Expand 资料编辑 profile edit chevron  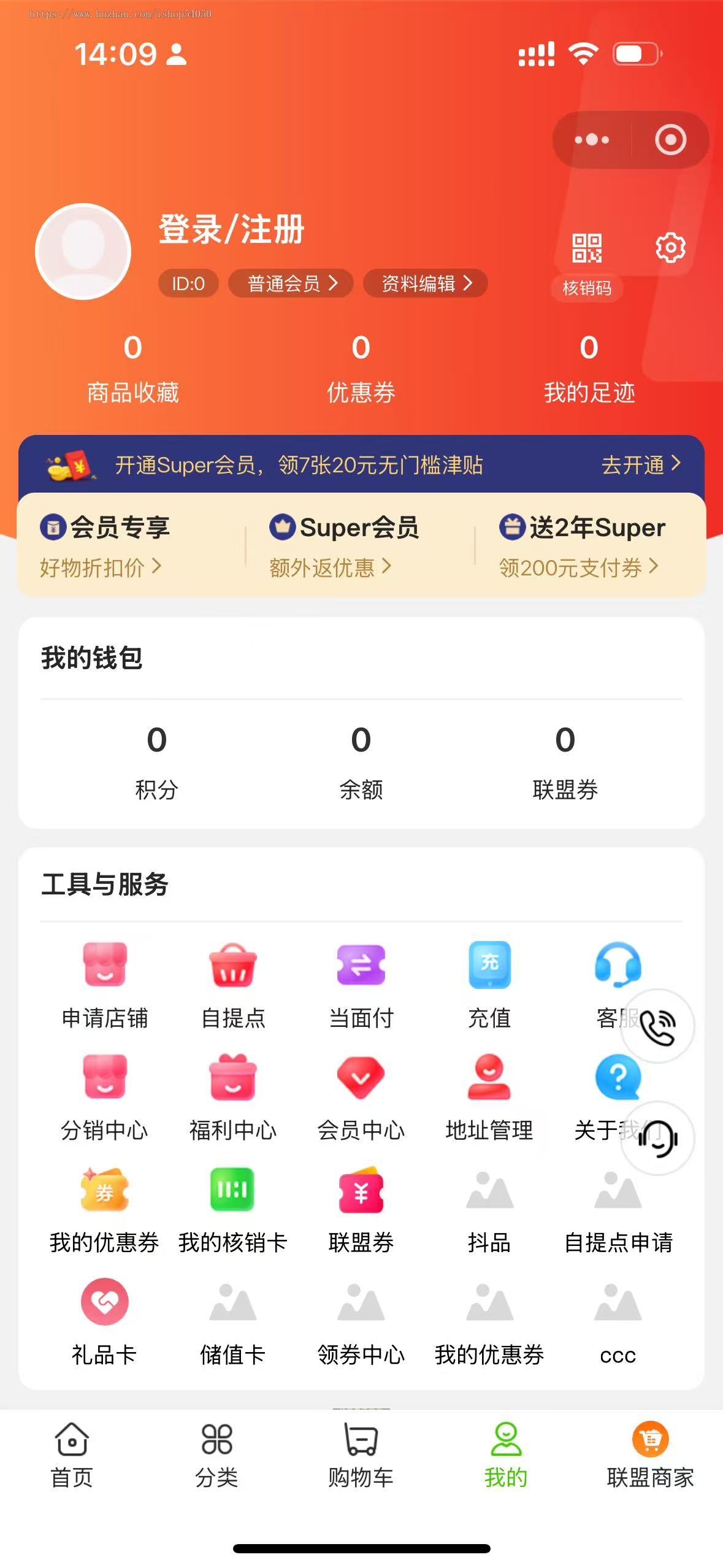click(x=425, y=283)
